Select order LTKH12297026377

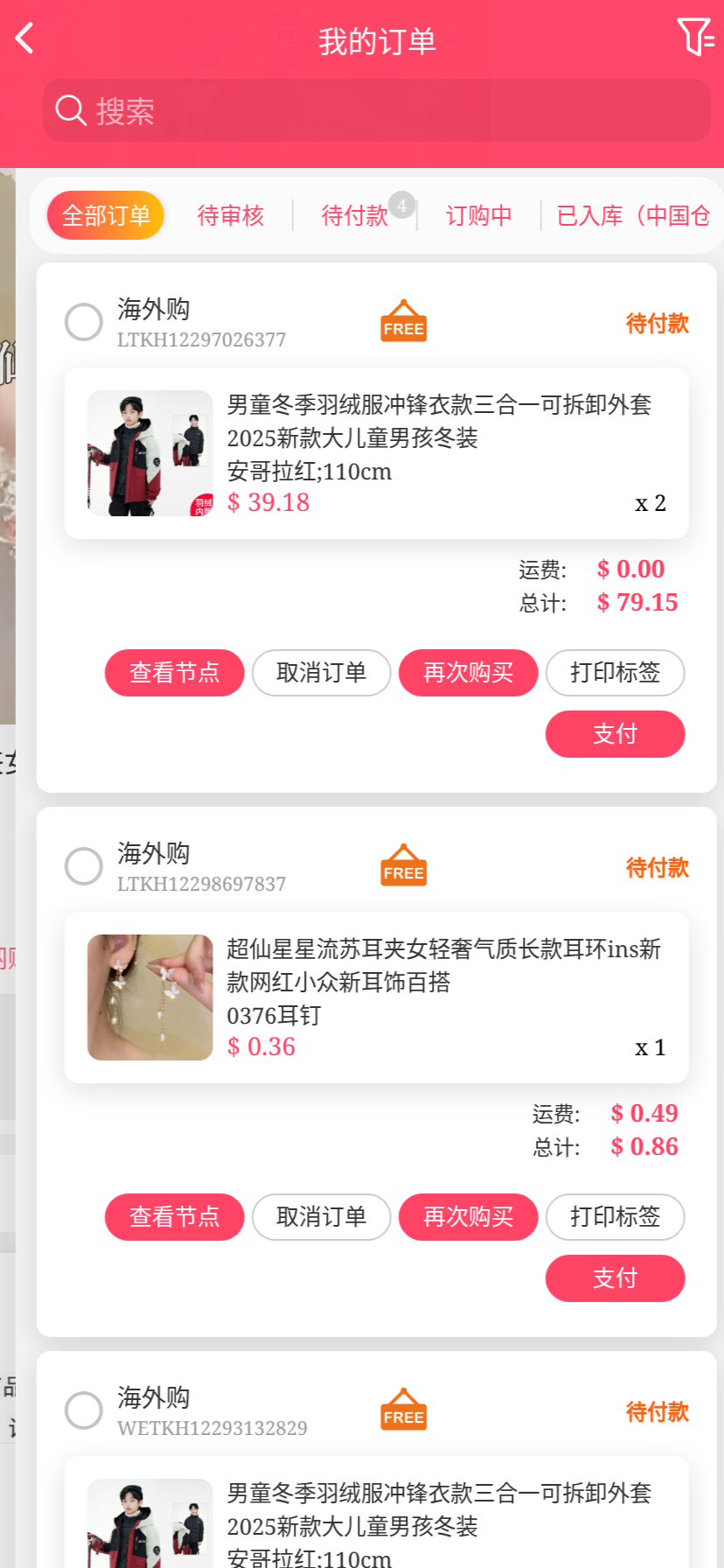point(84,322)
